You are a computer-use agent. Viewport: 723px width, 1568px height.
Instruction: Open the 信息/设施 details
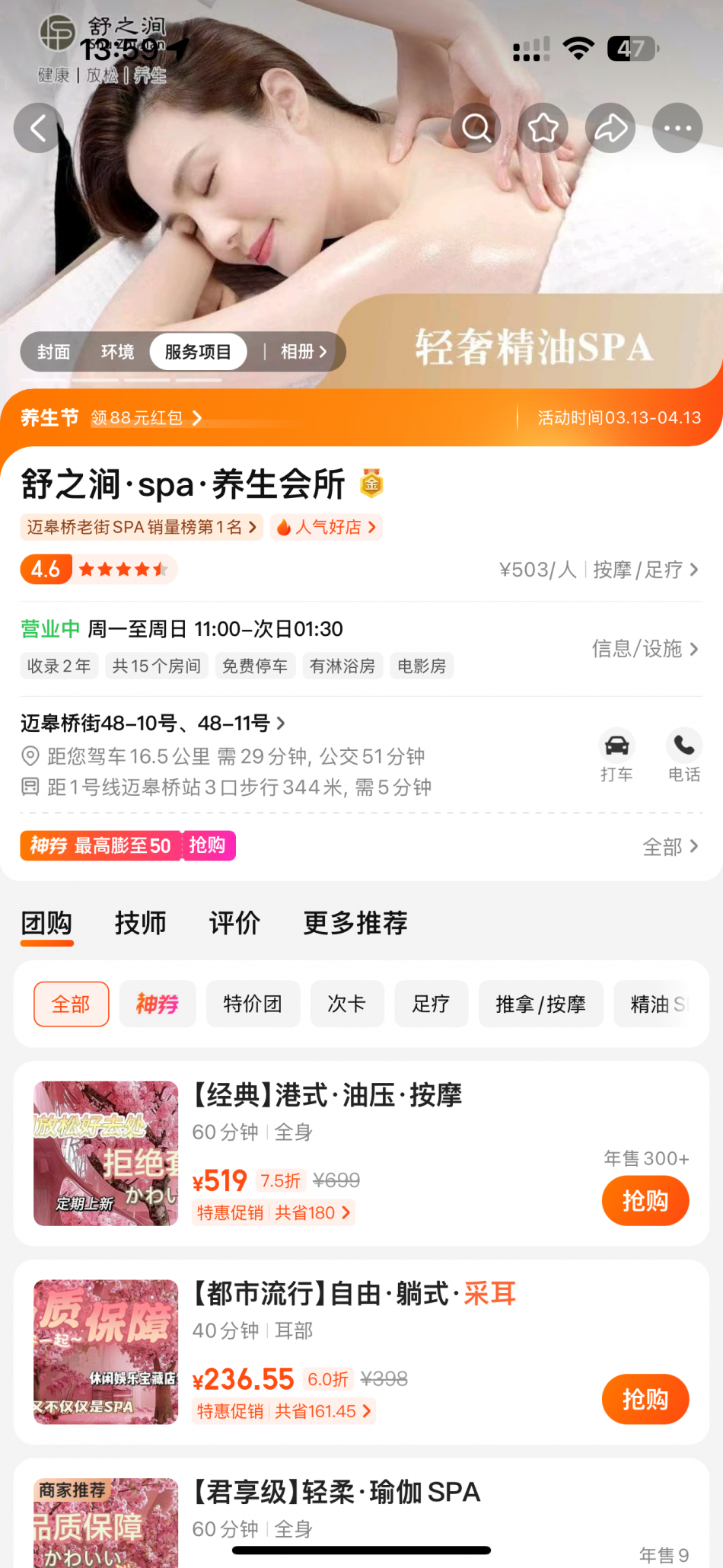pyautogui.click(x=644, y=649)
